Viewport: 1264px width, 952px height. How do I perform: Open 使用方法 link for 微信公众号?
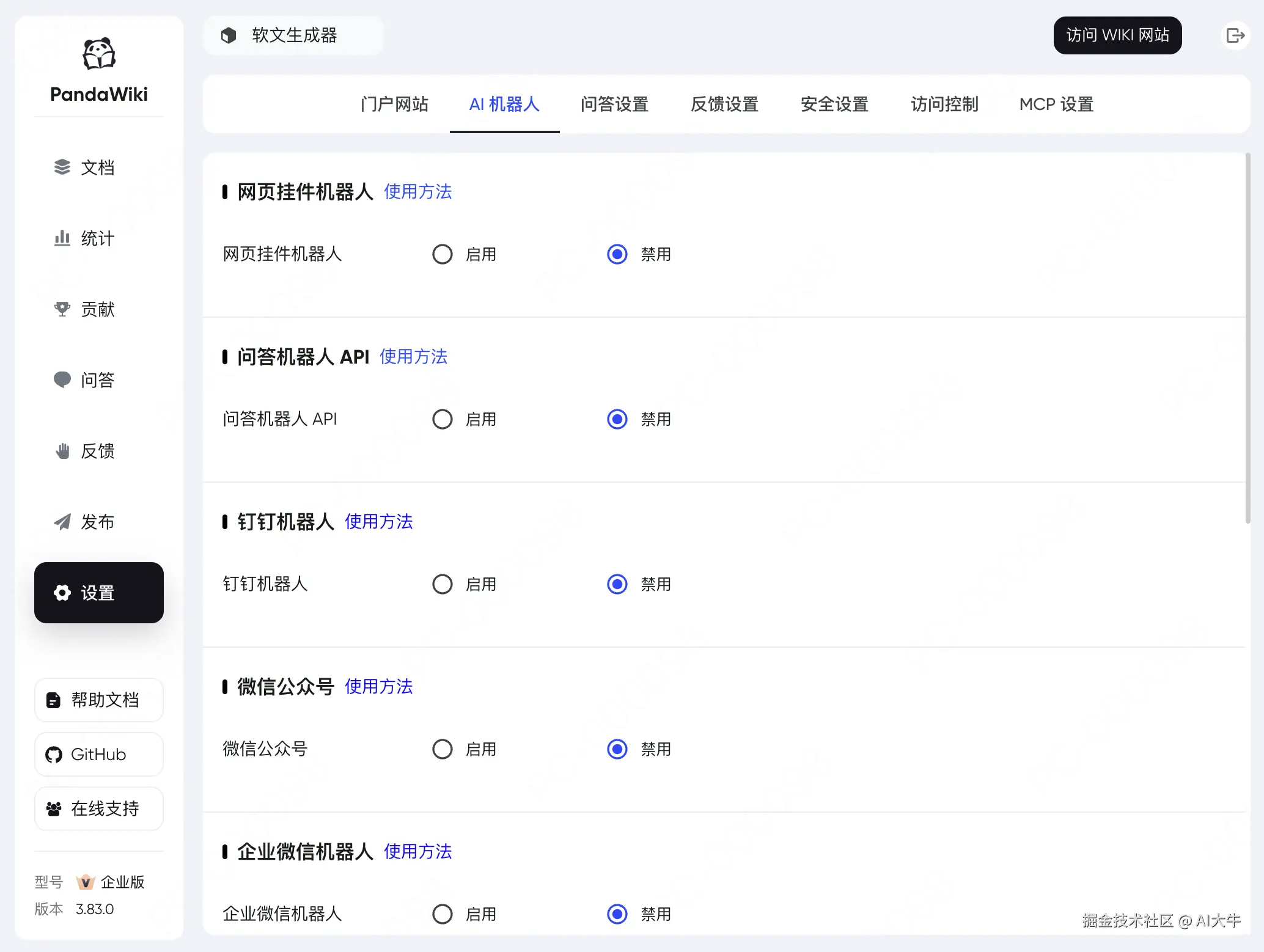(378, 686)
